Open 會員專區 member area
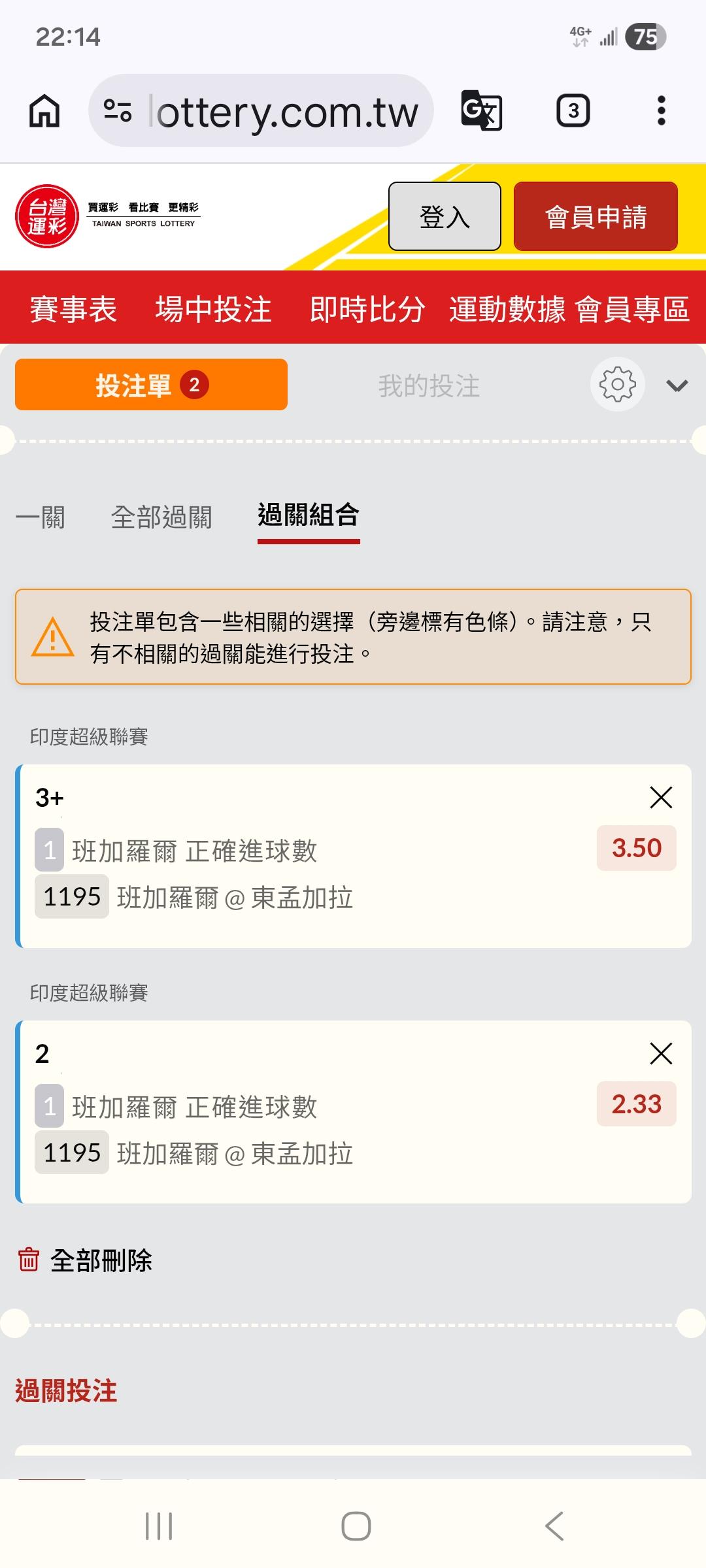The height and width of the screenshot is (1568, 706). [x=633, y=309]
